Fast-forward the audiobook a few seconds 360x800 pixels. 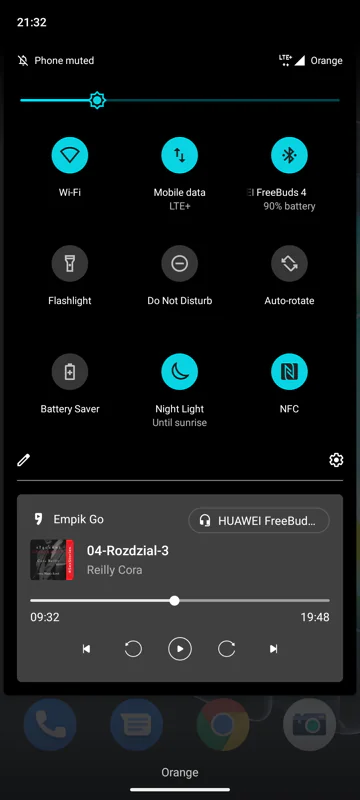[x=226, y=649]
